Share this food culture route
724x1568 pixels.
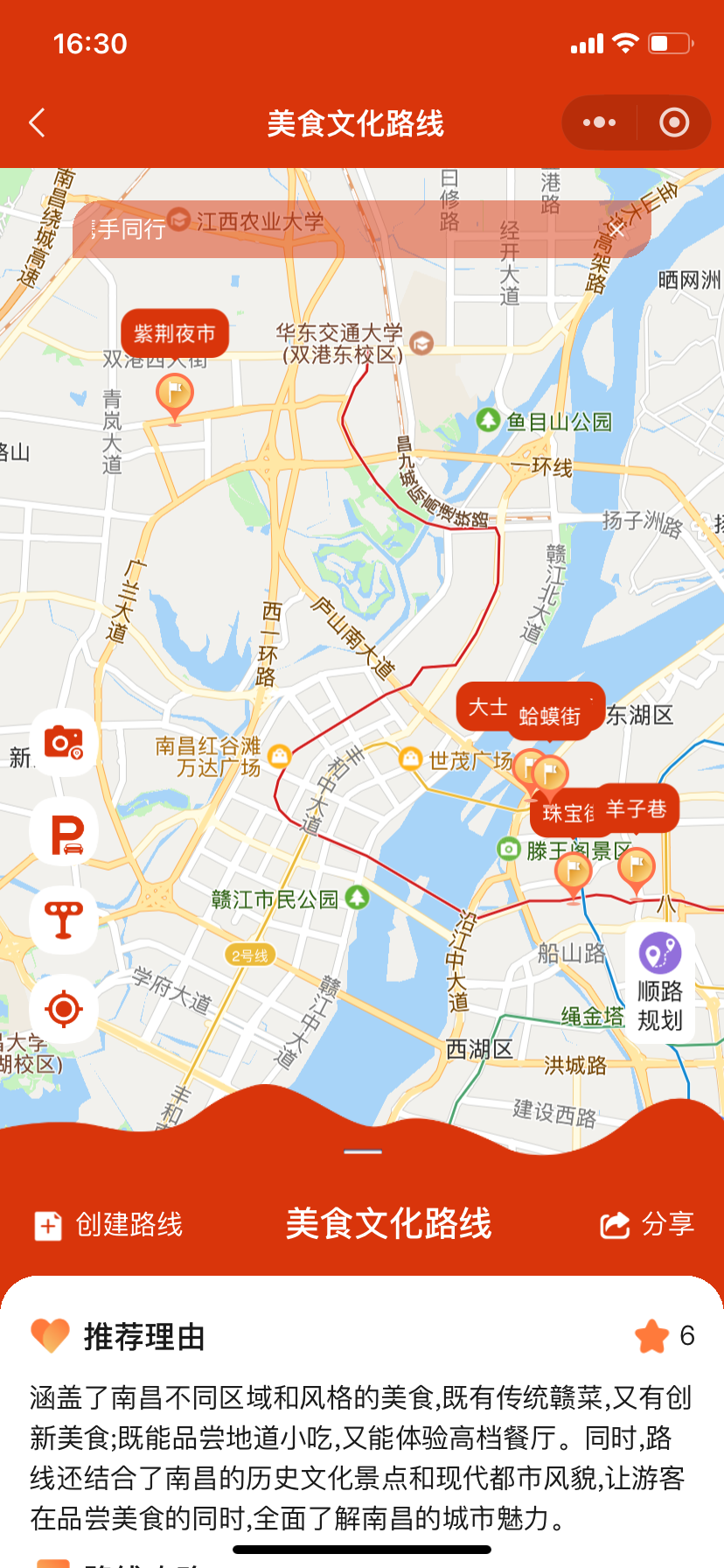coord(648,1224)
